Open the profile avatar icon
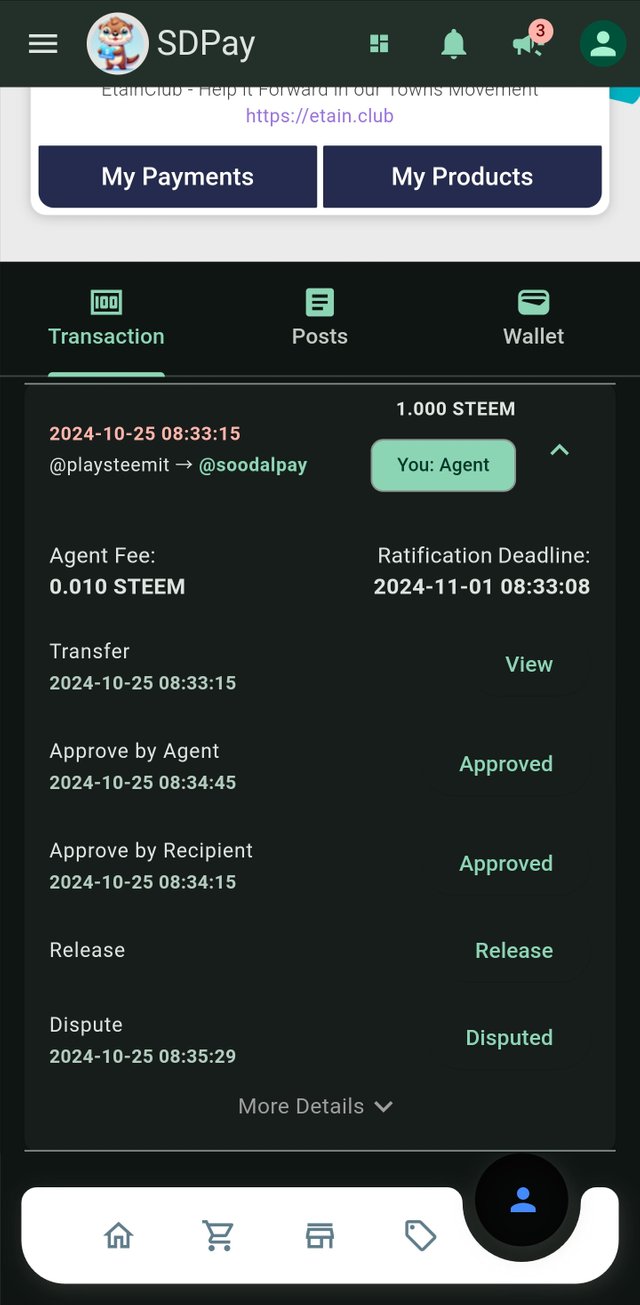Screen dimensions: 640x1305 [x=603, y=44]
